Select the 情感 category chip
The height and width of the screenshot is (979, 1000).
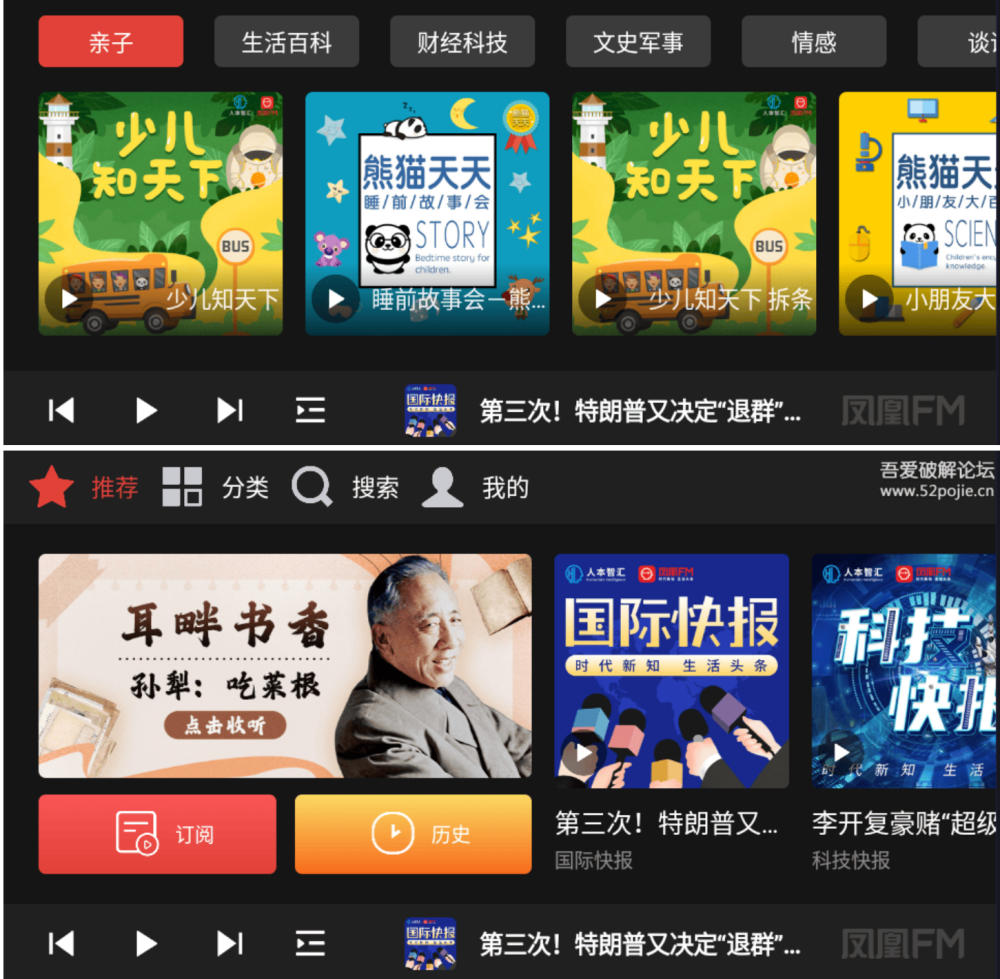click(x=814, y=42)
